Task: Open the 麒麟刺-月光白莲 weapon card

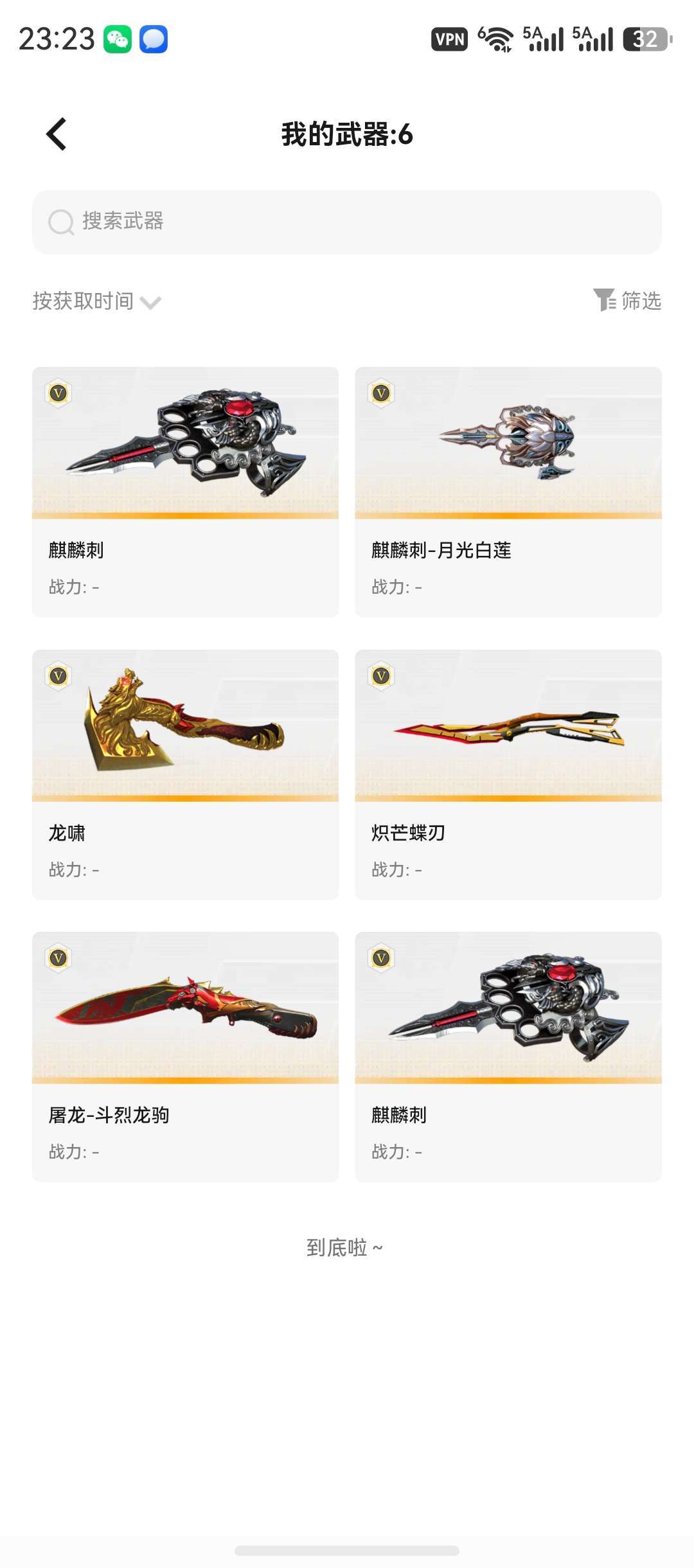Action: point(508,492)
